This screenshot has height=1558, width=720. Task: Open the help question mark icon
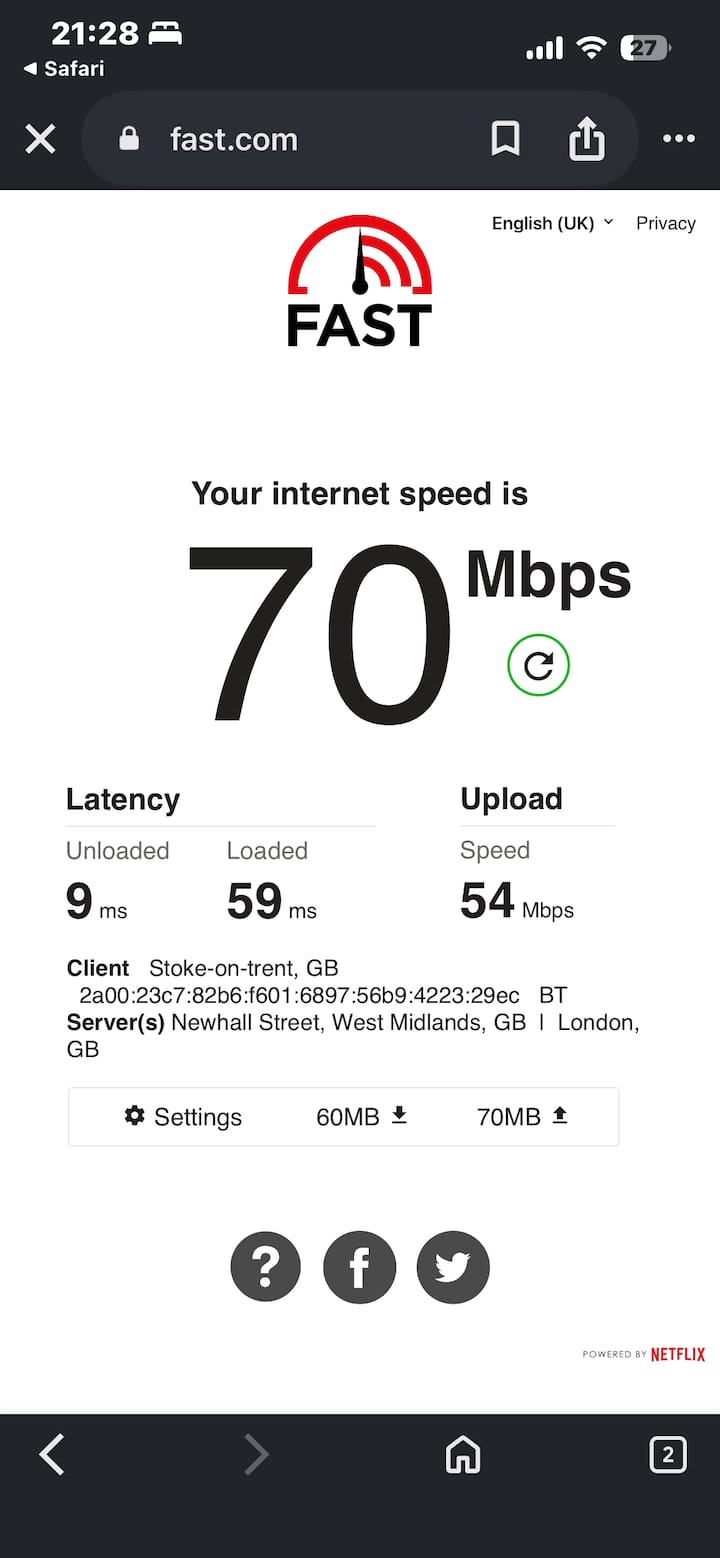point(266,1267)
